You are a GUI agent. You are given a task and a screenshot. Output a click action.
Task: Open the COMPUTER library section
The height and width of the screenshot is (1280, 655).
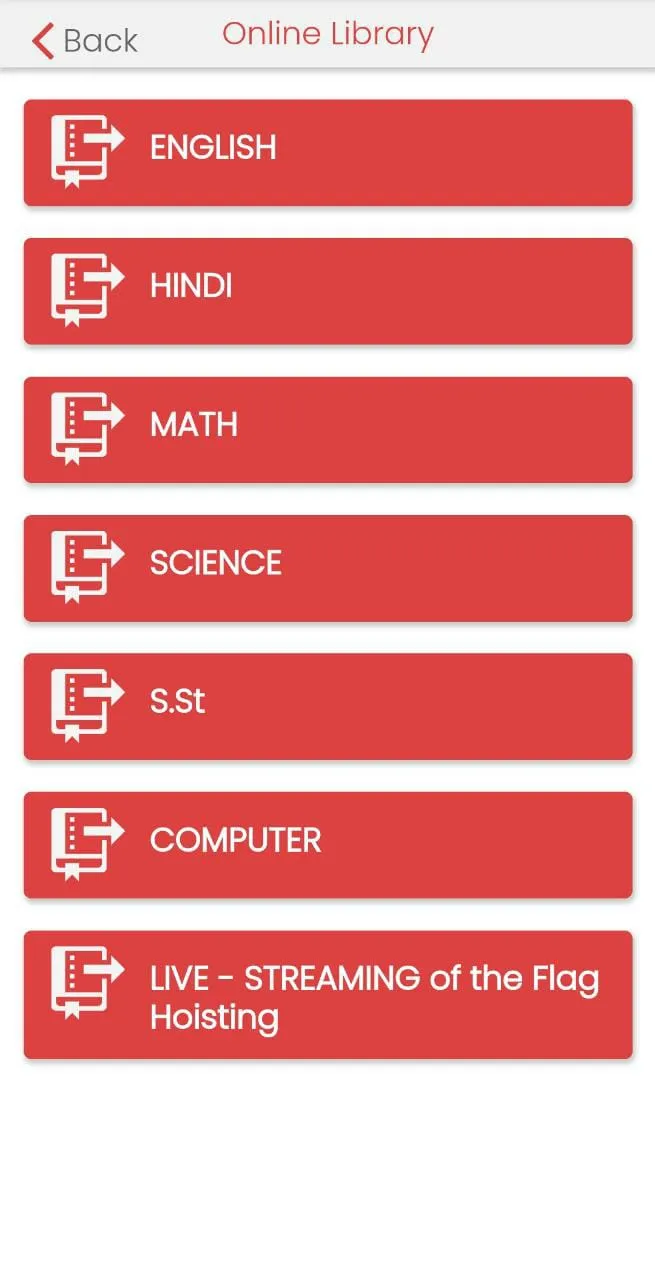(328, 845)
